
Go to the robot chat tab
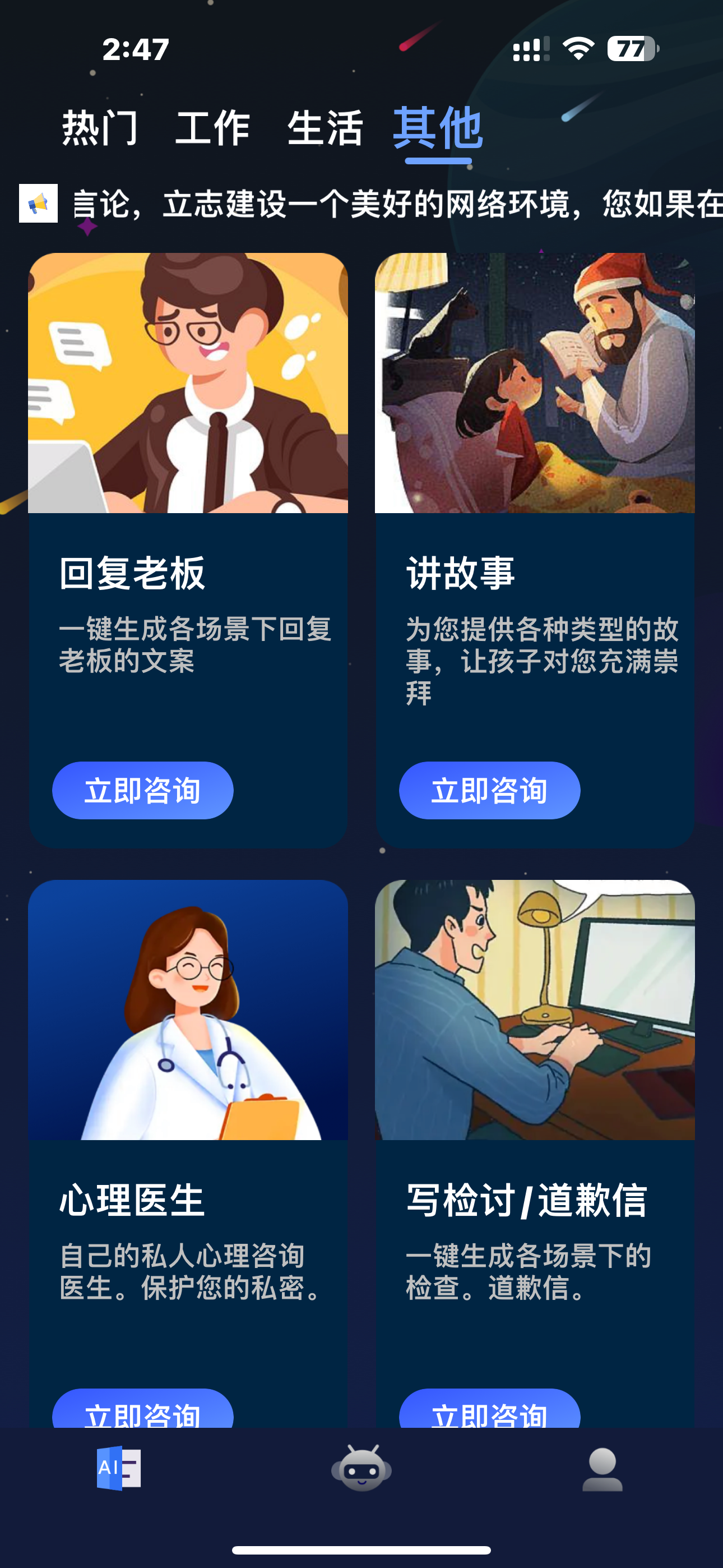coord(361,1468)
